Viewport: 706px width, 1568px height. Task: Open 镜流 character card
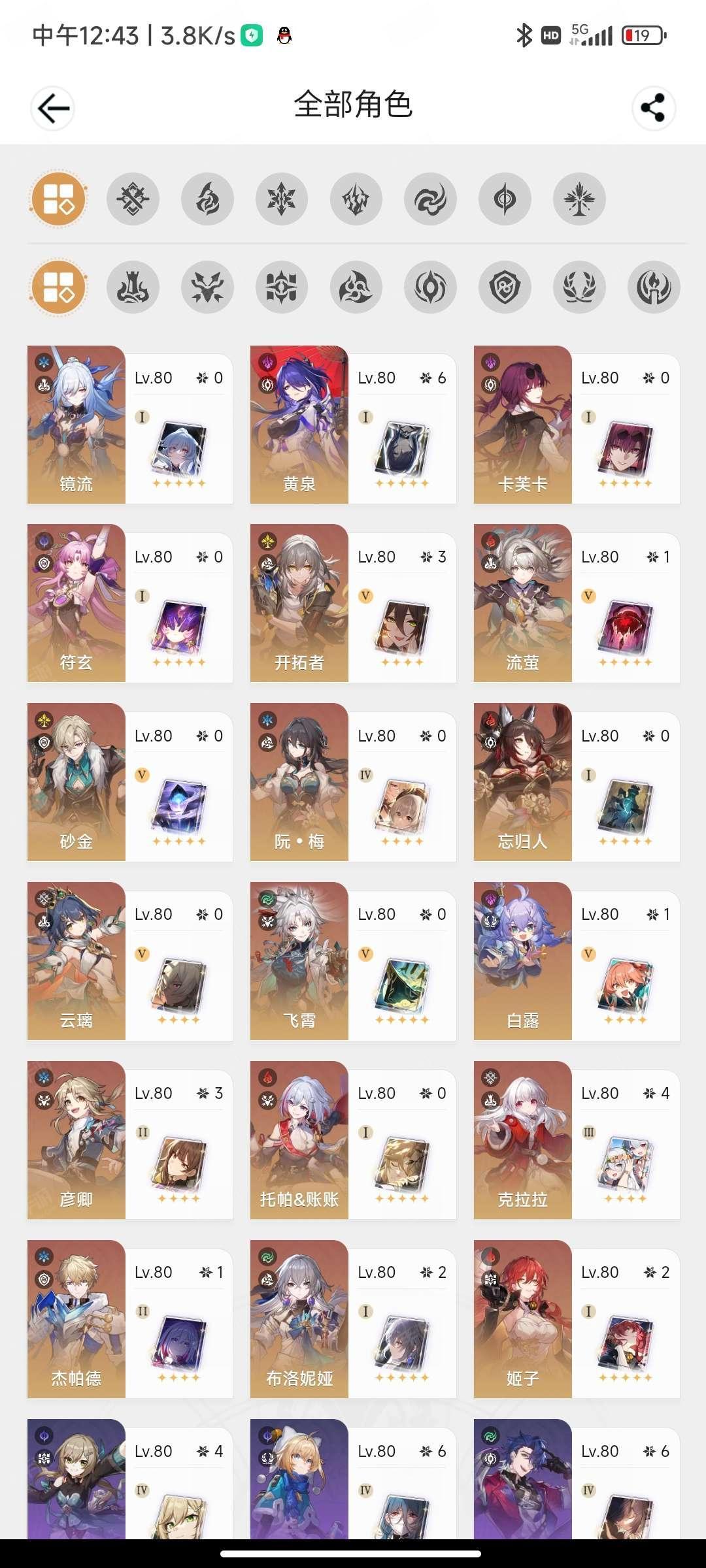click(x=130, y=425)
